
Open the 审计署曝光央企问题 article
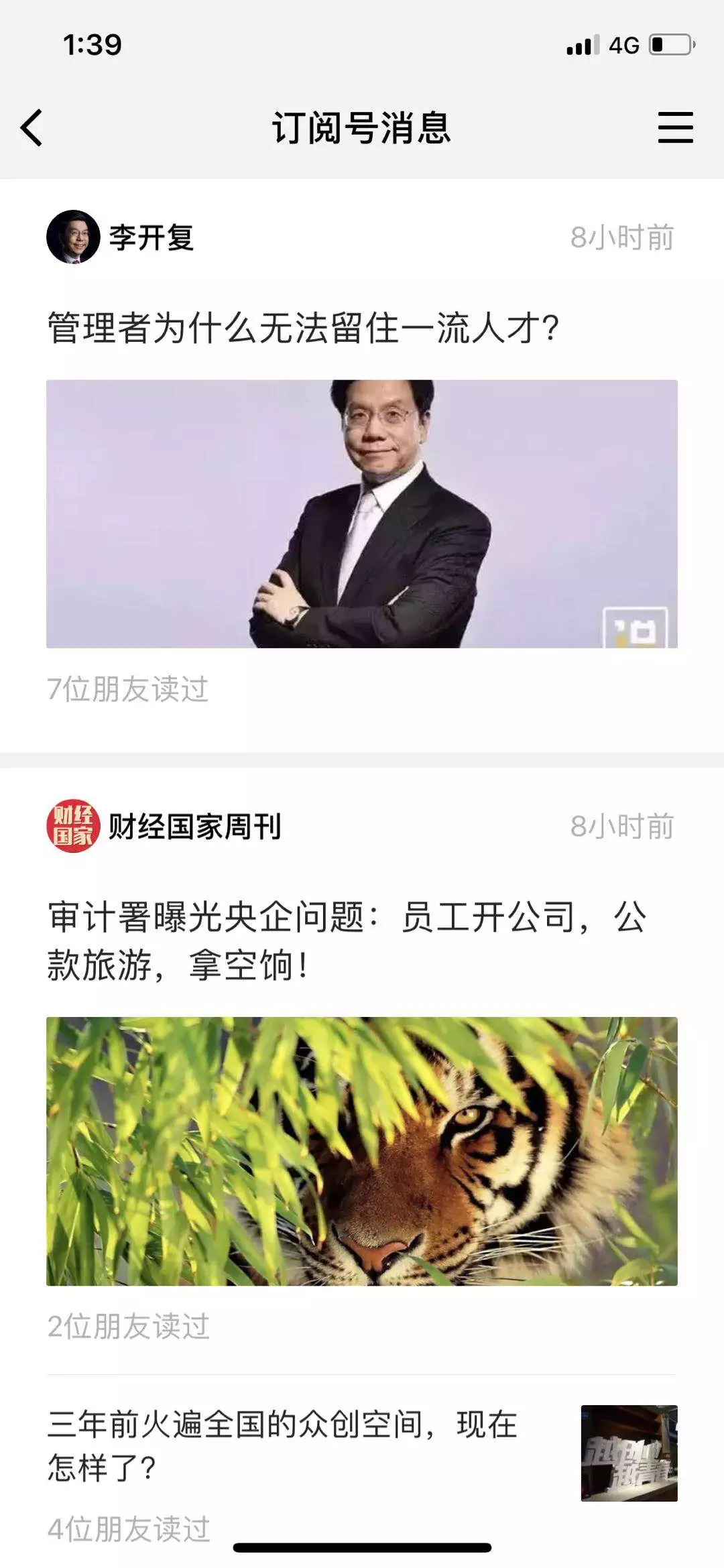click(346, 941)
